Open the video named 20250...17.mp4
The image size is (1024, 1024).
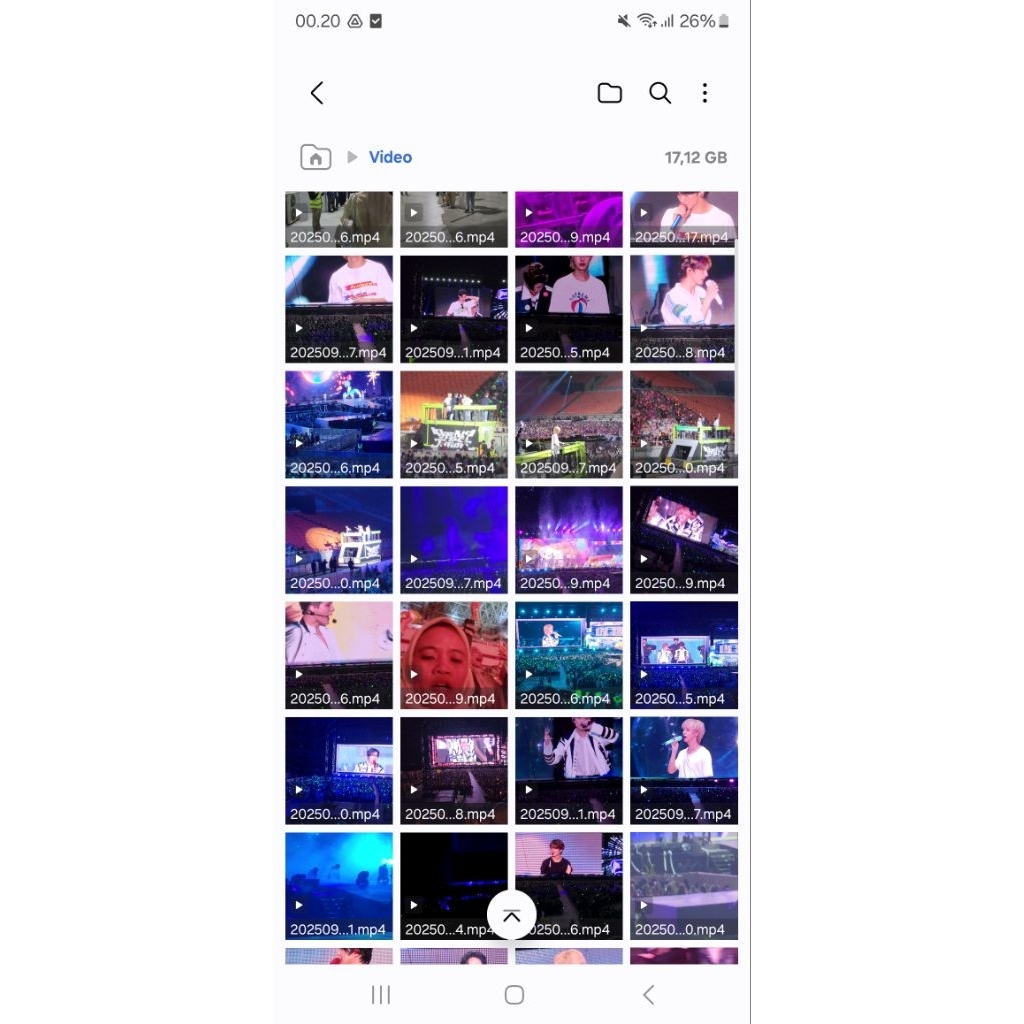pyautogui.click(x=684, y=219)
